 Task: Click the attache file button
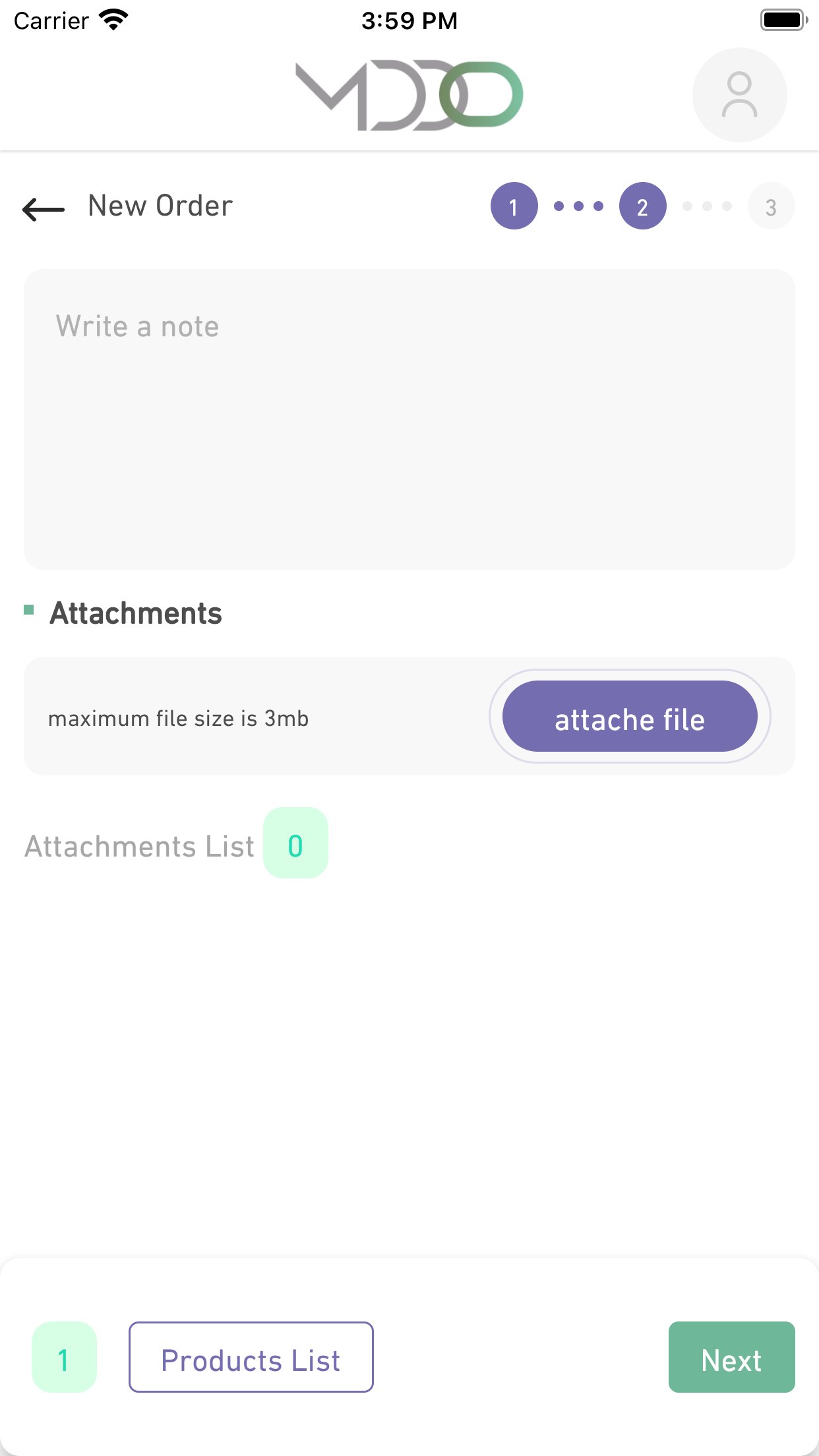629,718
